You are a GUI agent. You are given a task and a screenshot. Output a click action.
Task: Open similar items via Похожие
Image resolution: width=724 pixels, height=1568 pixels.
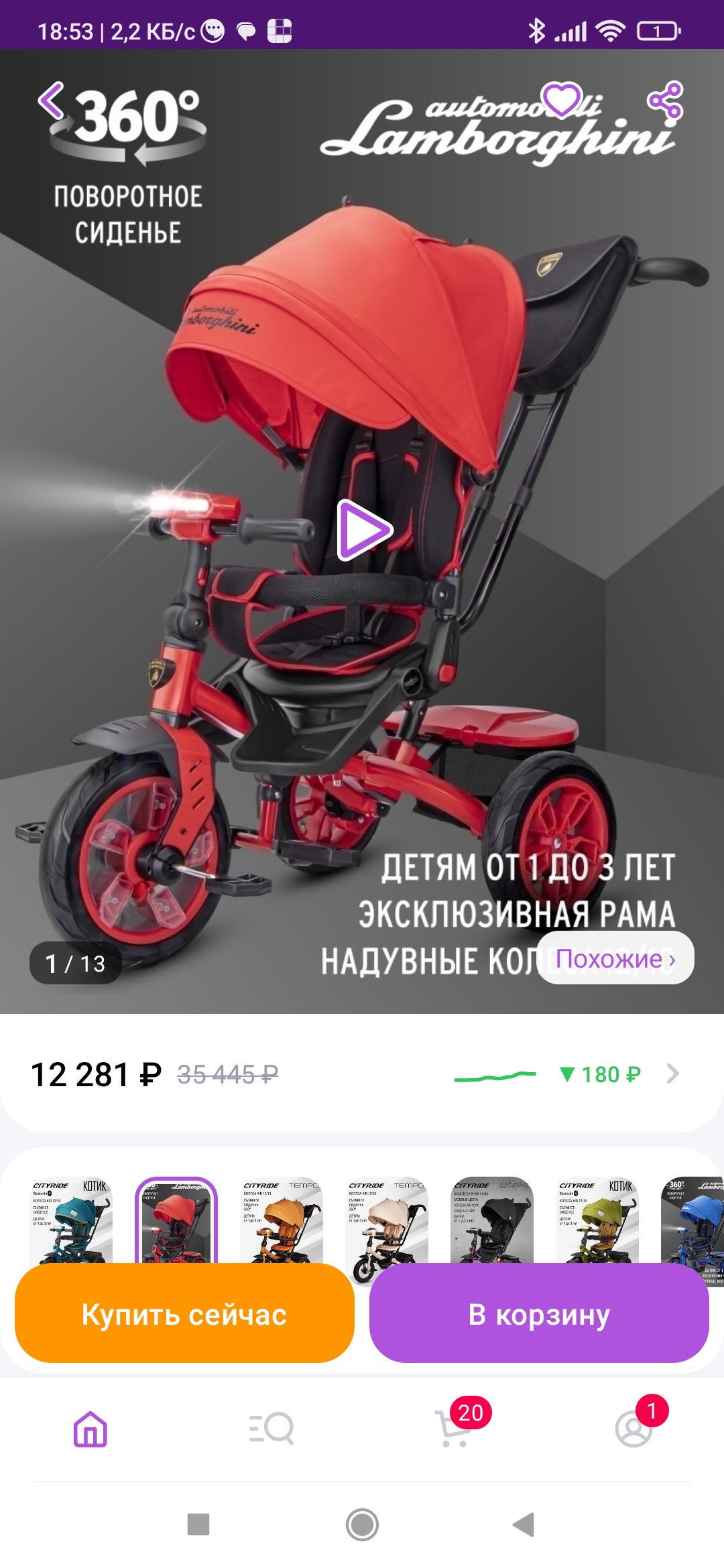(615, 958)
